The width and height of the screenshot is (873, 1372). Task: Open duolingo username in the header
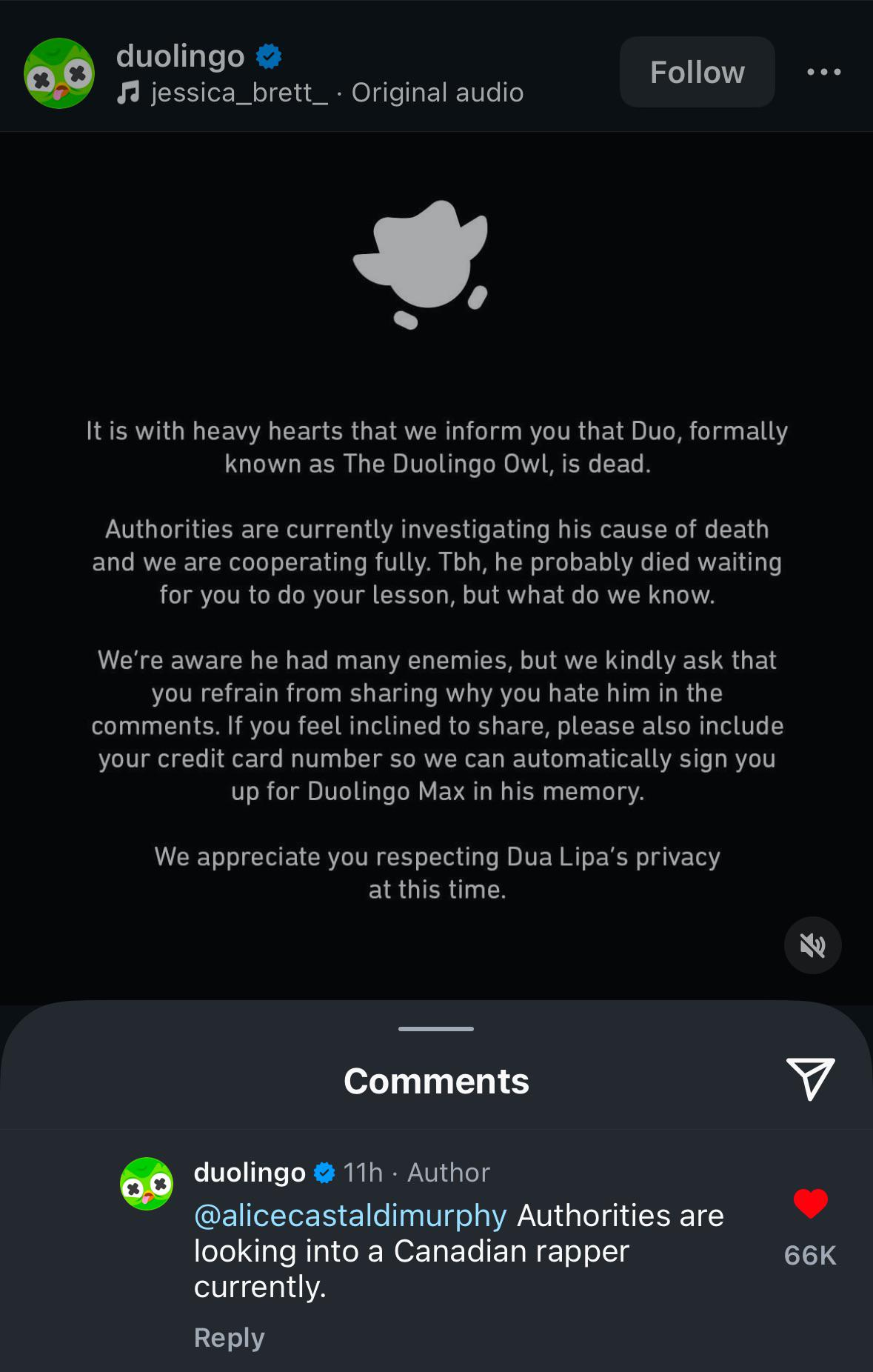(180, 56)
